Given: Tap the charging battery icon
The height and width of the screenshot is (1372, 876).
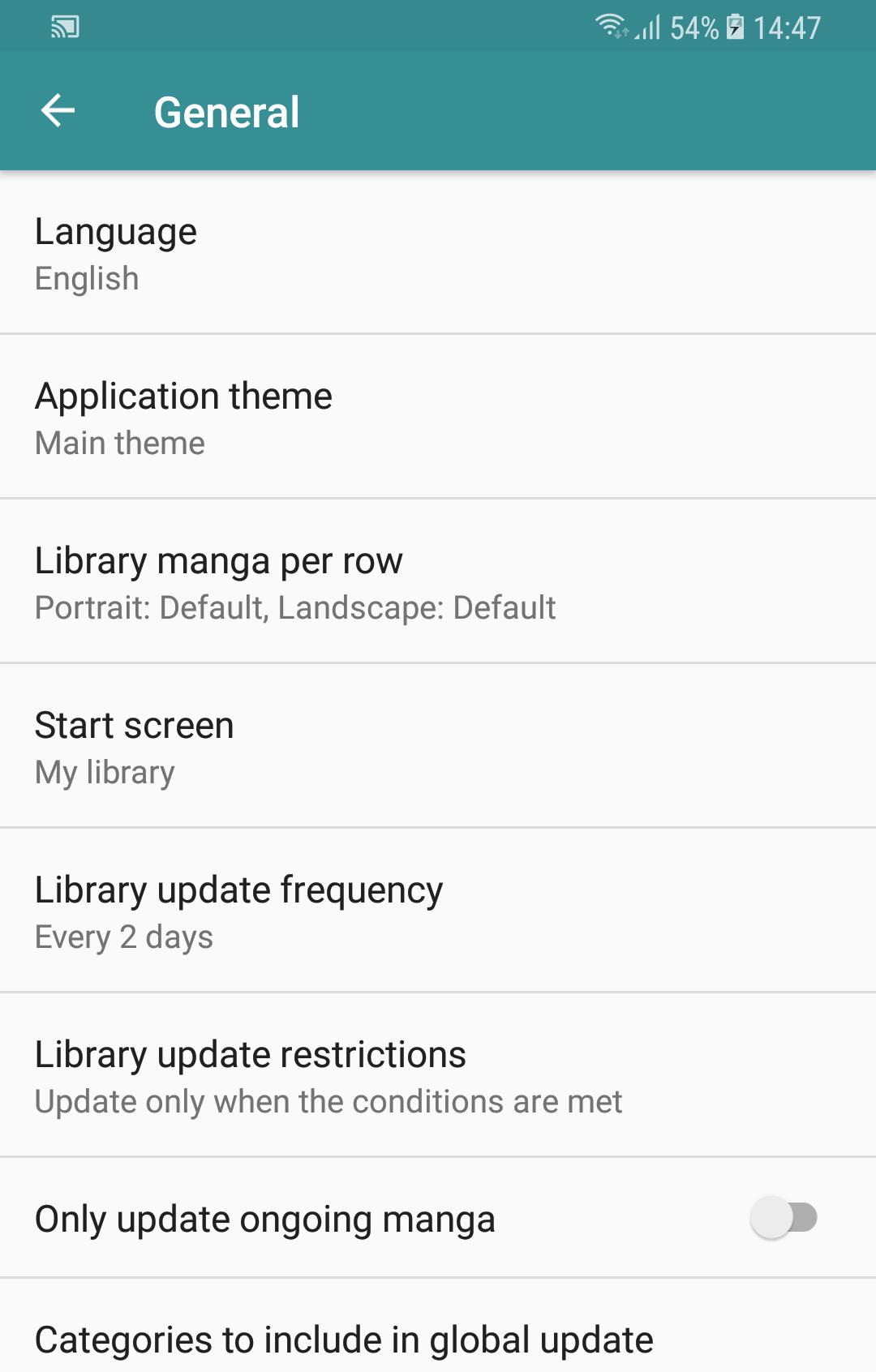Looking at the screenshot, I should pos(736,27).
